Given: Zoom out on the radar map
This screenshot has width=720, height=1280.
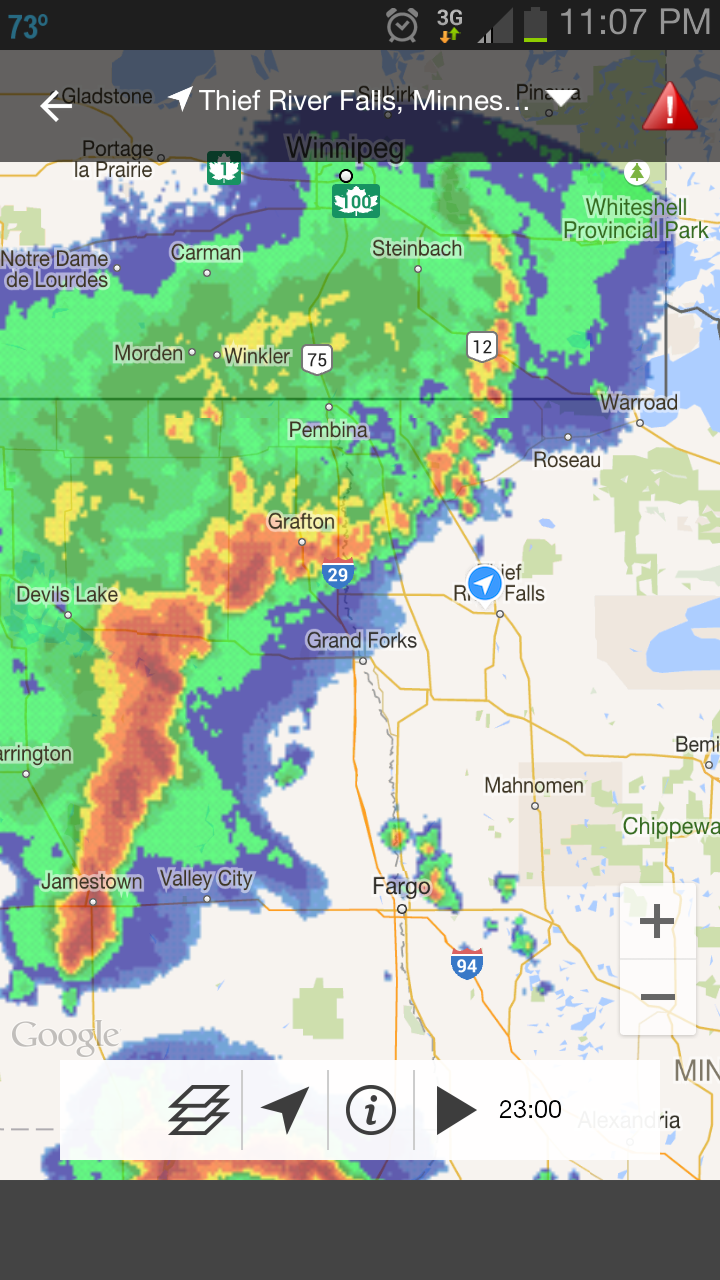Looking at the screenshot, I should pyautogui.click(x=657, y=997).
